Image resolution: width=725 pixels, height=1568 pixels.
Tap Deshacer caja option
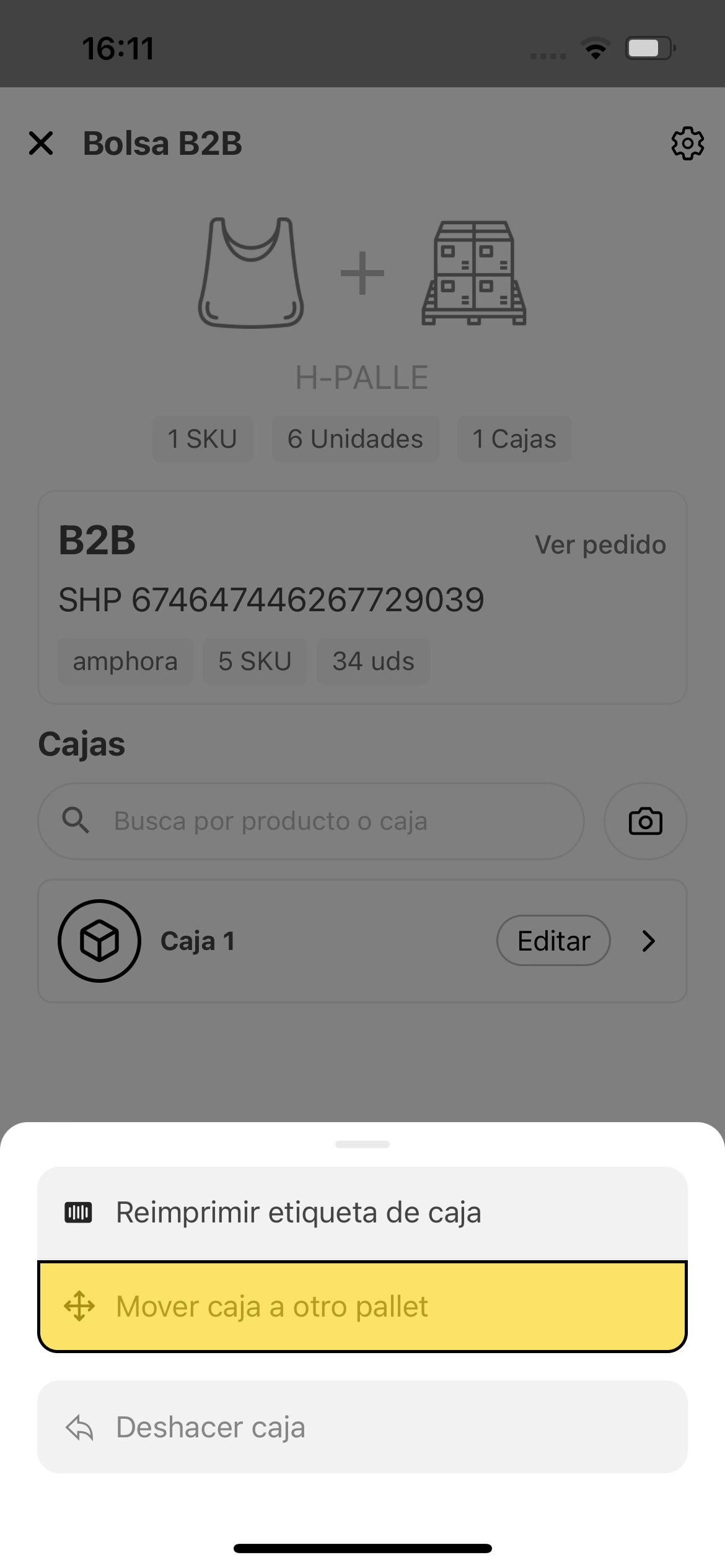coord(362,1427)
